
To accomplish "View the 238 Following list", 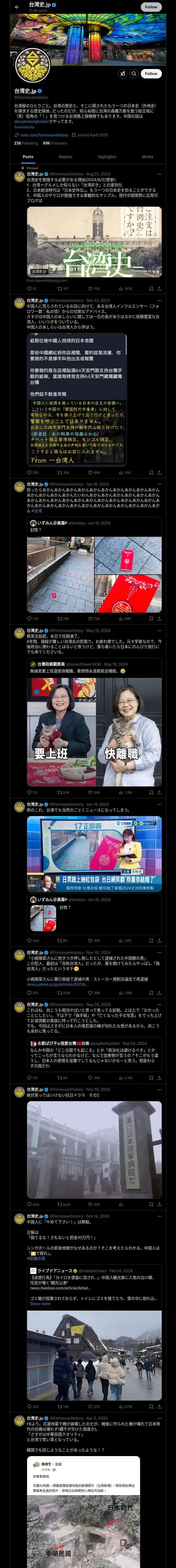I will point(26,143).
